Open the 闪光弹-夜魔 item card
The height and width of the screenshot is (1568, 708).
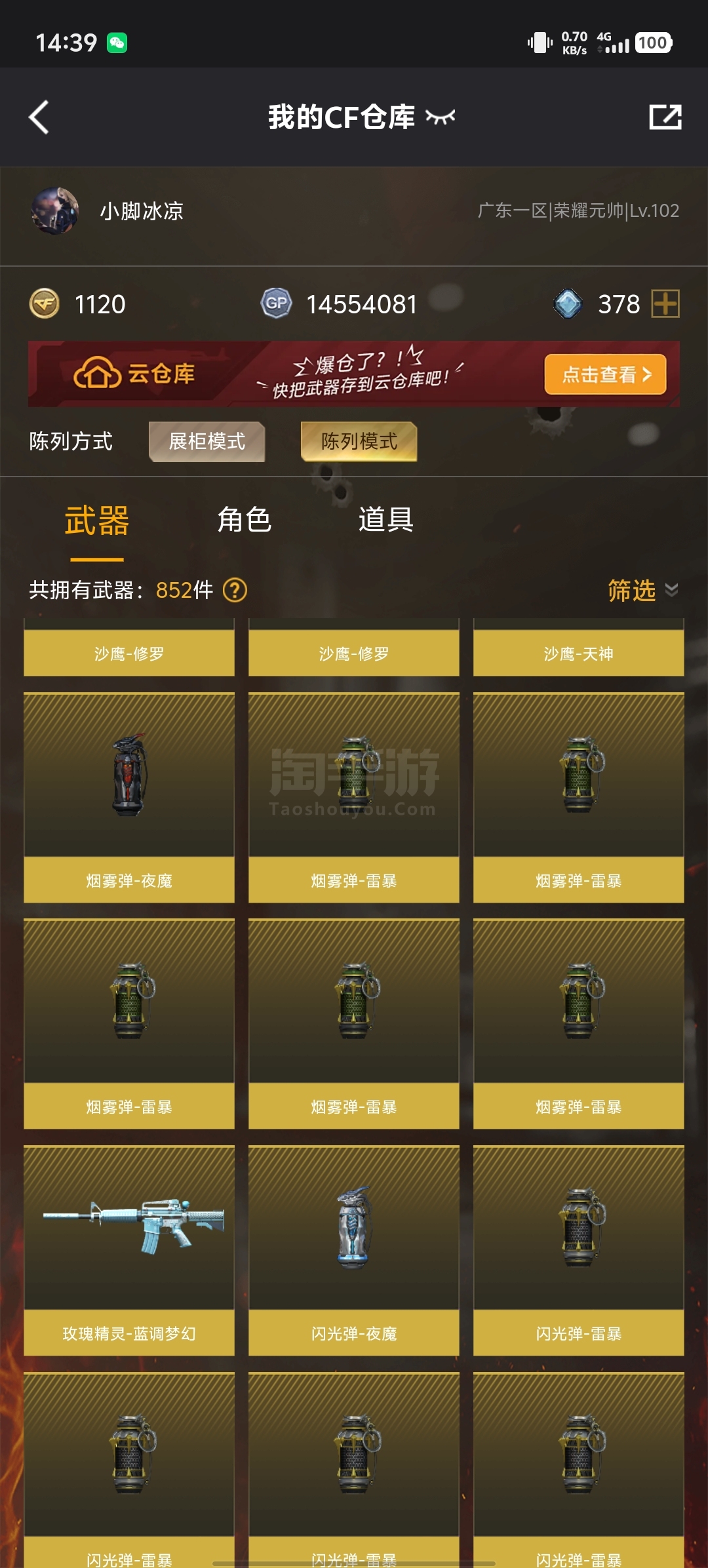354,1251
